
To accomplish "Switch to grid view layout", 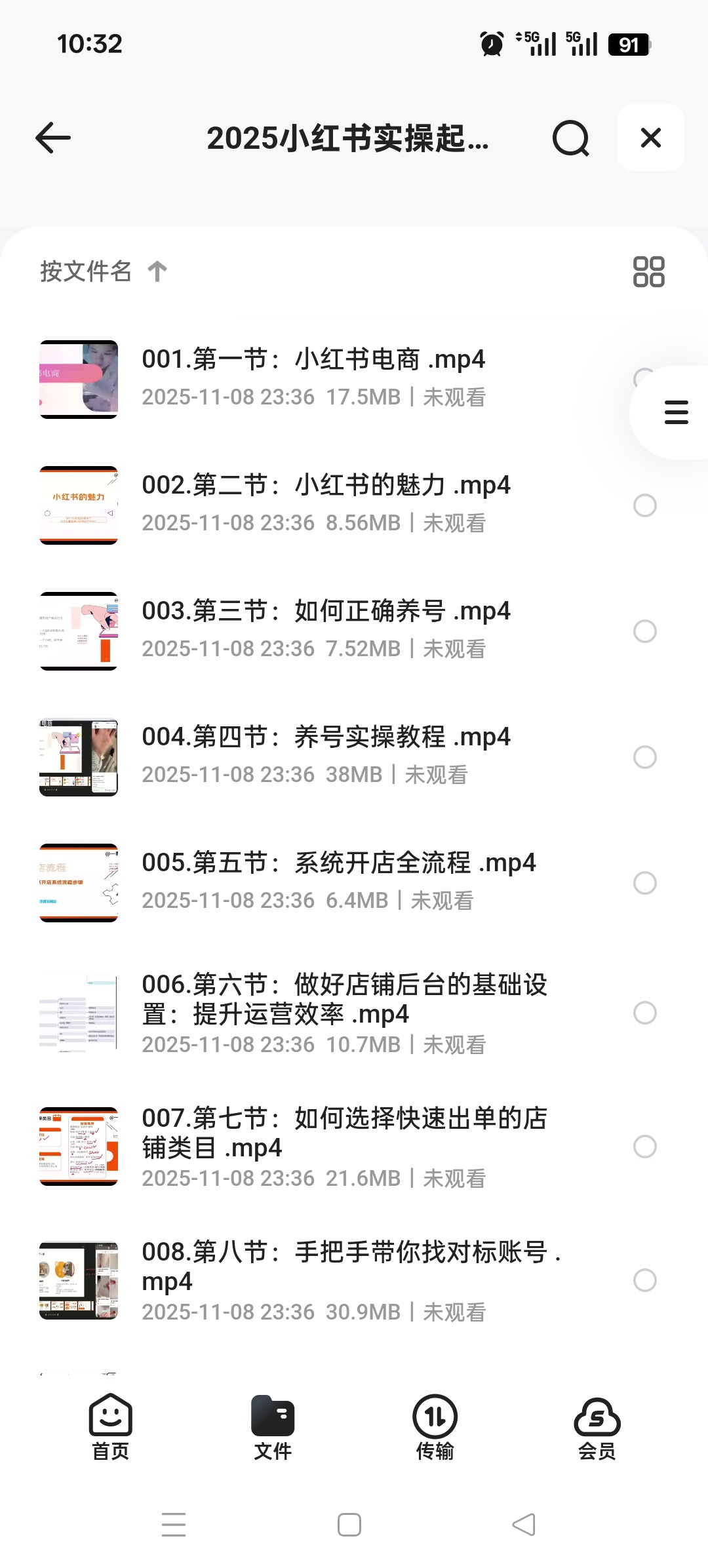I will point(650,271).
